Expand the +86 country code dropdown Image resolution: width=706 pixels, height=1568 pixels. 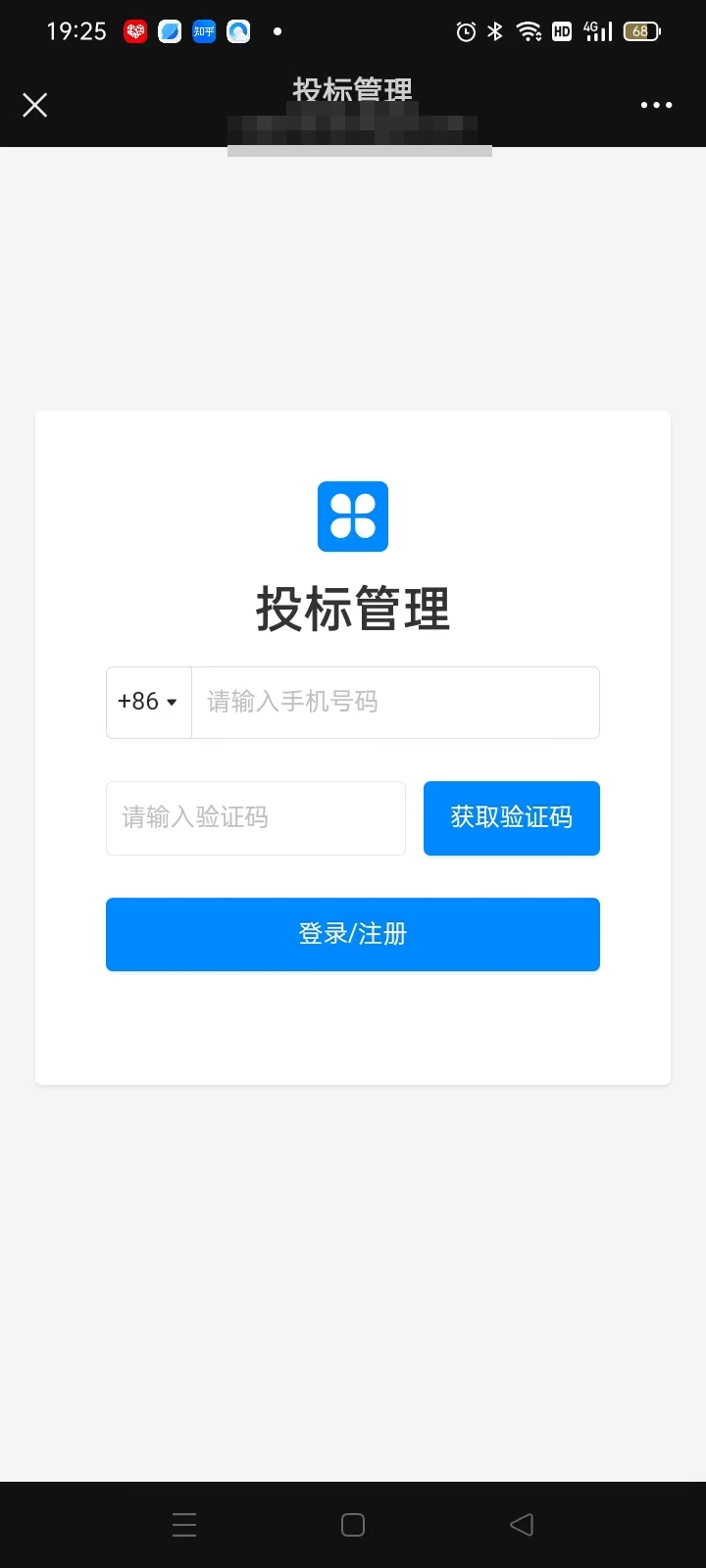[148, 702]
